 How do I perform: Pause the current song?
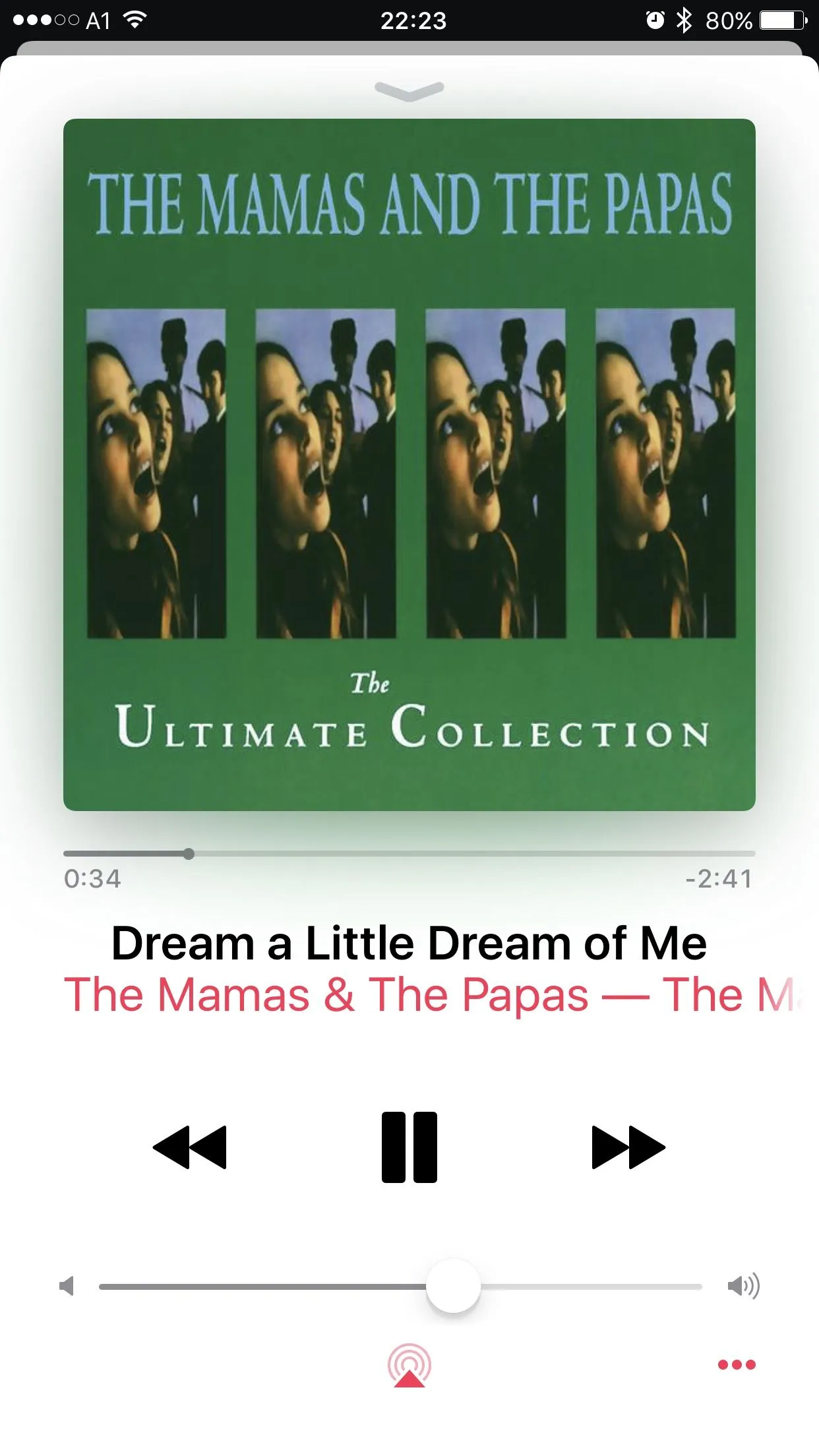pos(409,1147)
